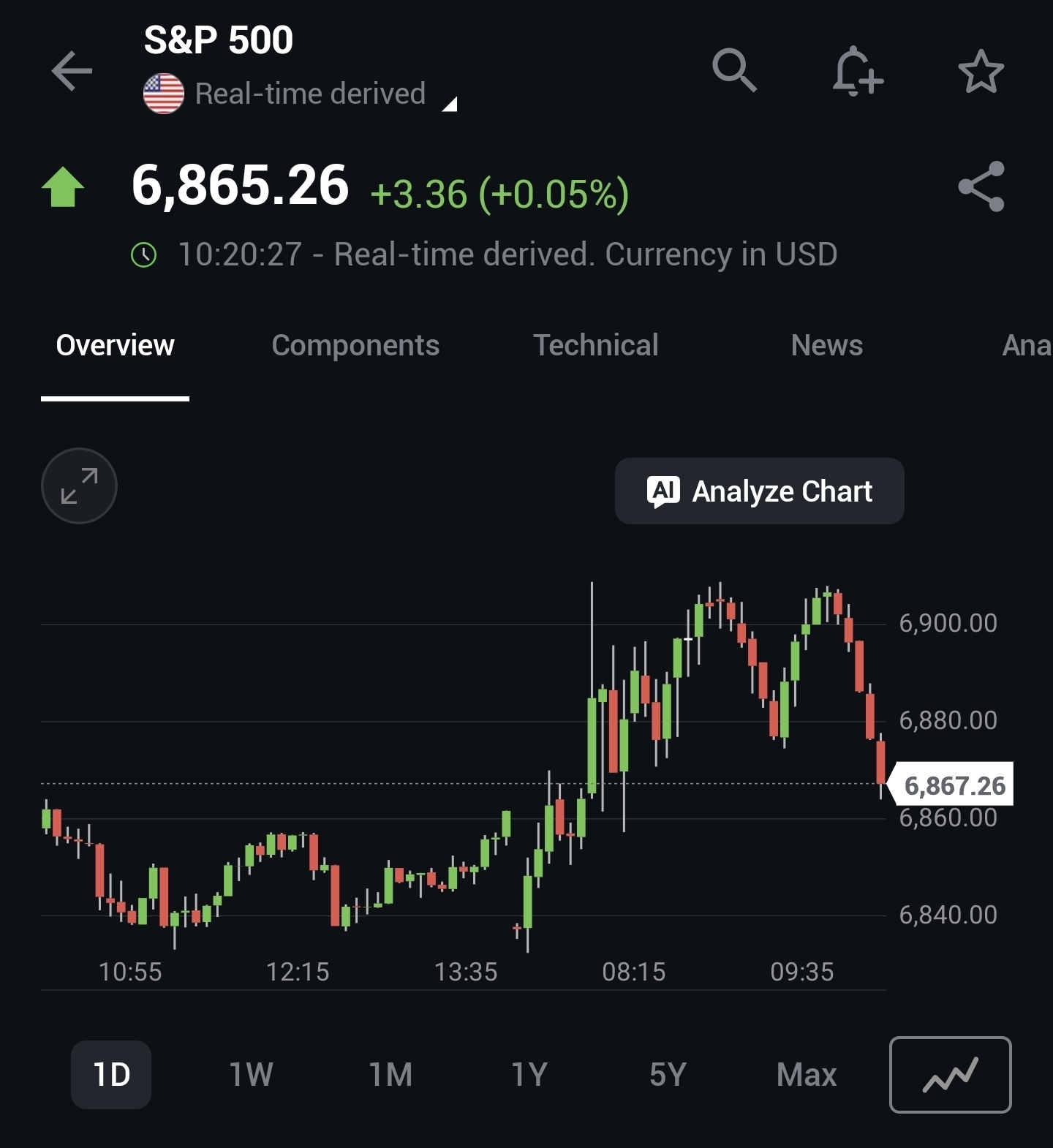
Task: Open the News tab
Action: [826, 345]
